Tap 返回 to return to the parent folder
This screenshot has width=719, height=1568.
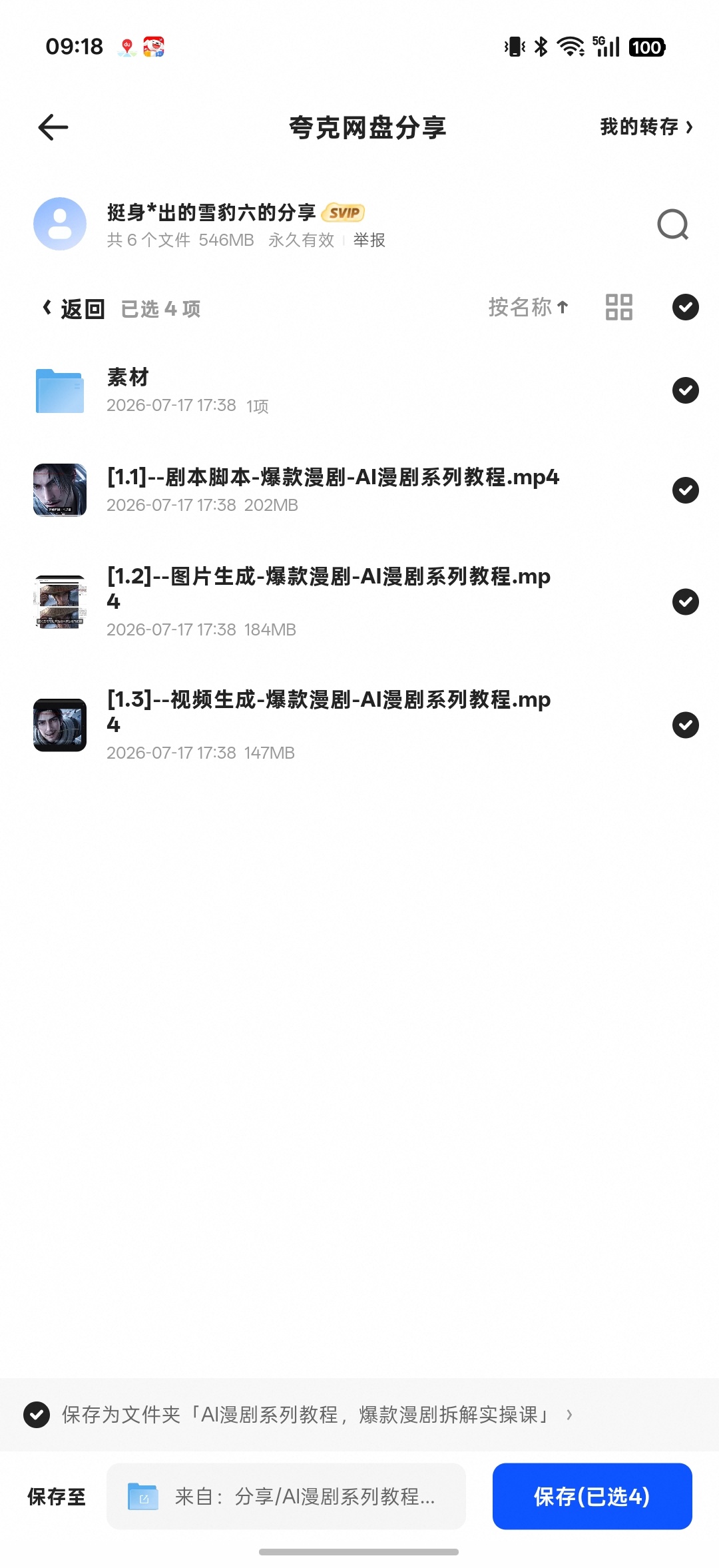pos(73,309)
